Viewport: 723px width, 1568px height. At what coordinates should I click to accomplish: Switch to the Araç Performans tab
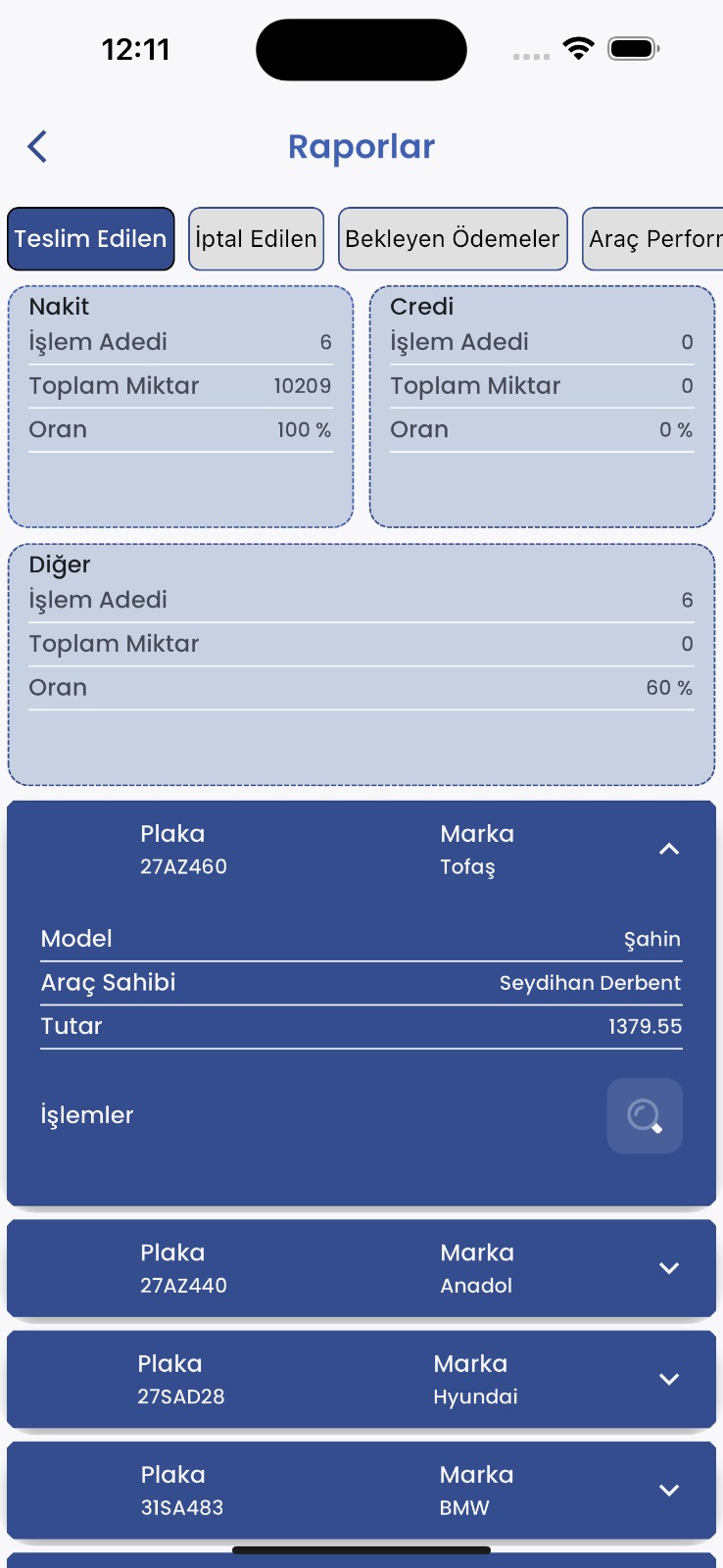[x=653, y=238]
